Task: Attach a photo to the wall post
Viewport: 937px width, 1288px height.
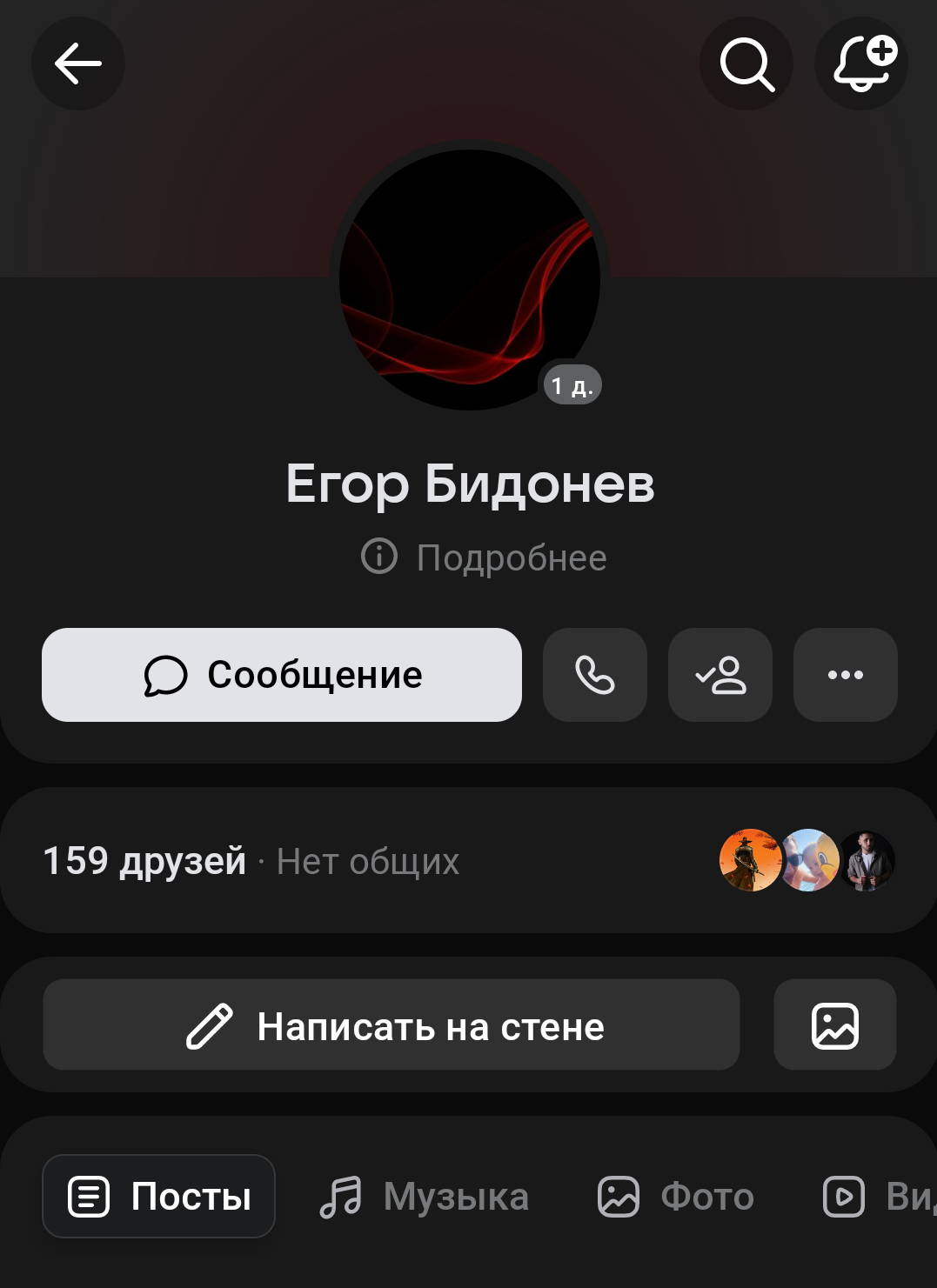Action: click(x=835, y=1025)
